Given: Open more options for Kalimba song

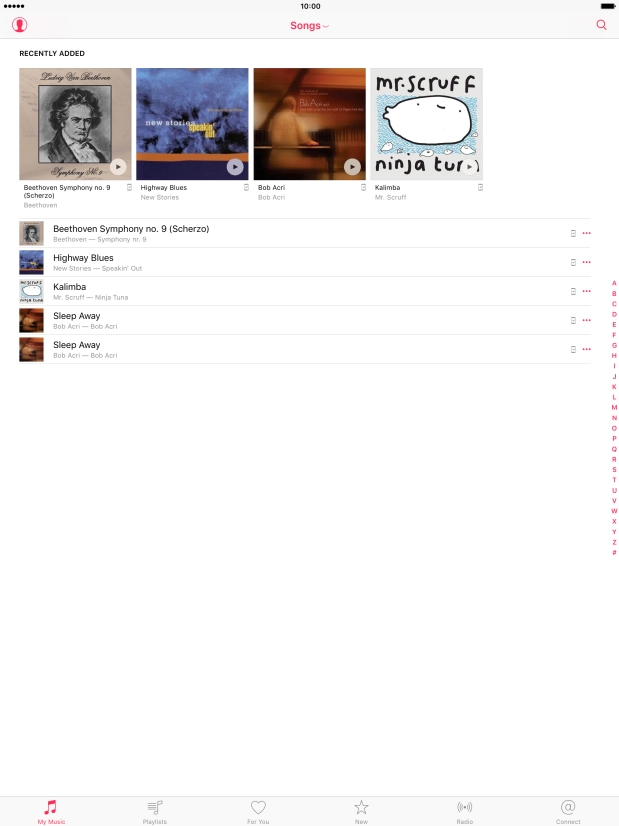Looking at the screenshot, I should pos(586,291).
